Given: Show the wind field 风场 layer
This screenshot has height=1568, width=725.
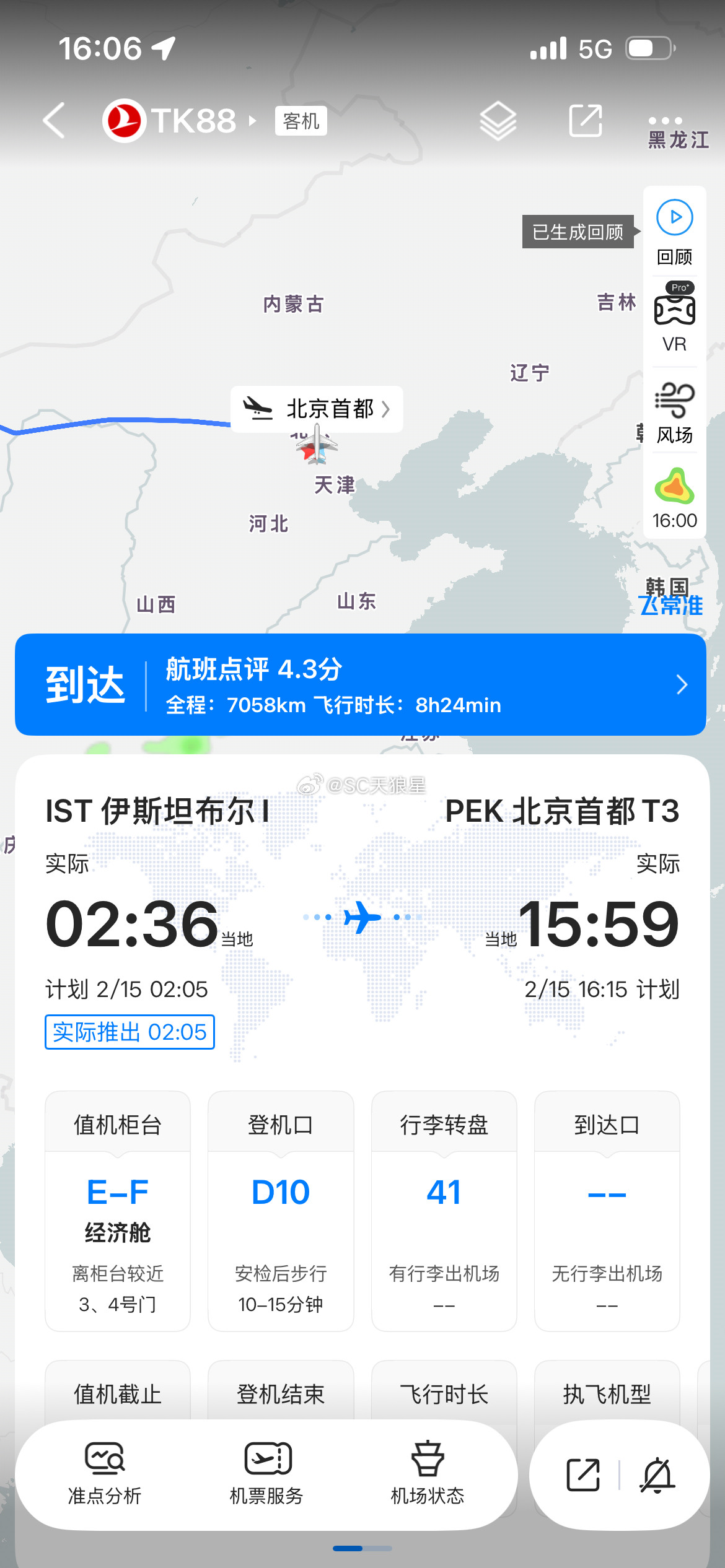Looking at the screenshot, I should 674,409.
